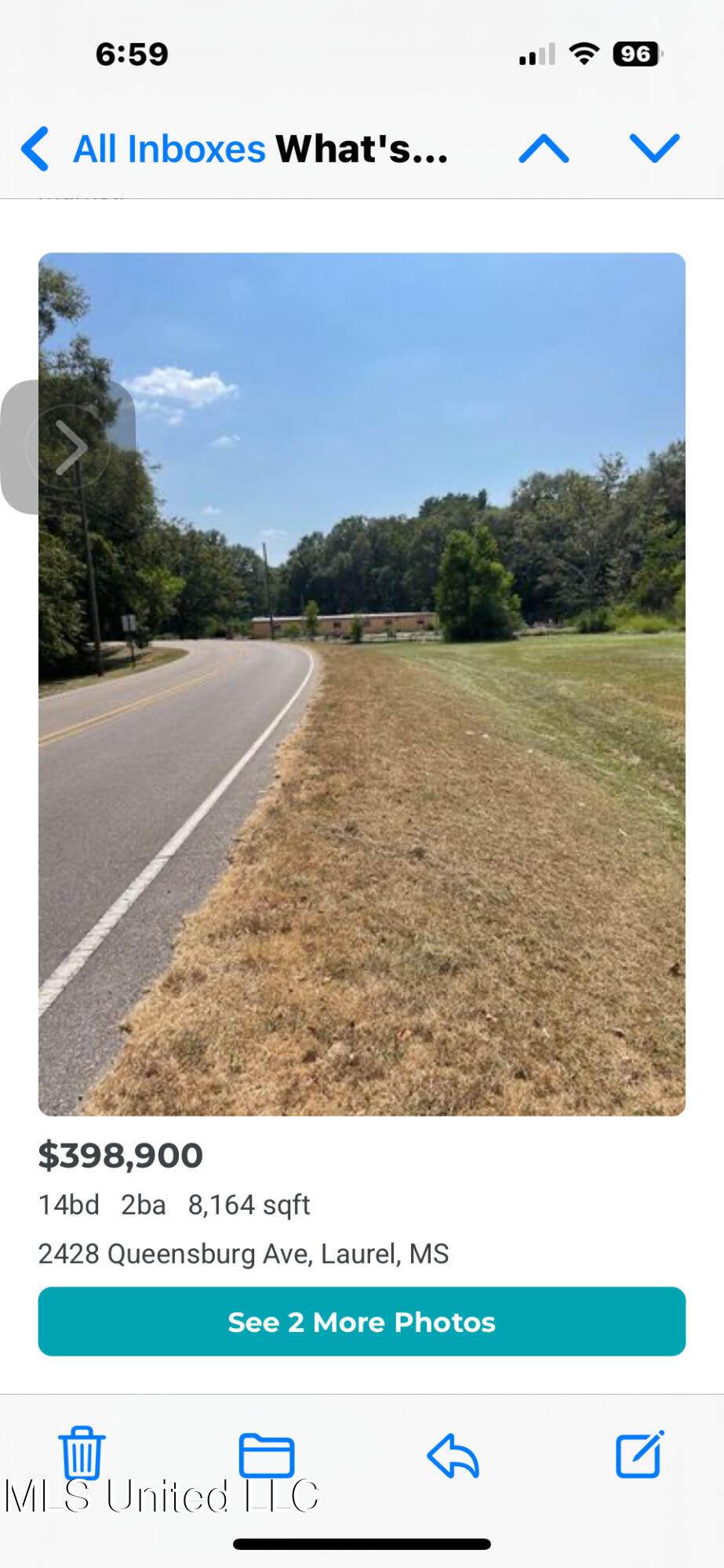This screenshot has width=724, height=1568.
Task: Open the Queensburg Ave listing photo
Action: pos(362,684)
